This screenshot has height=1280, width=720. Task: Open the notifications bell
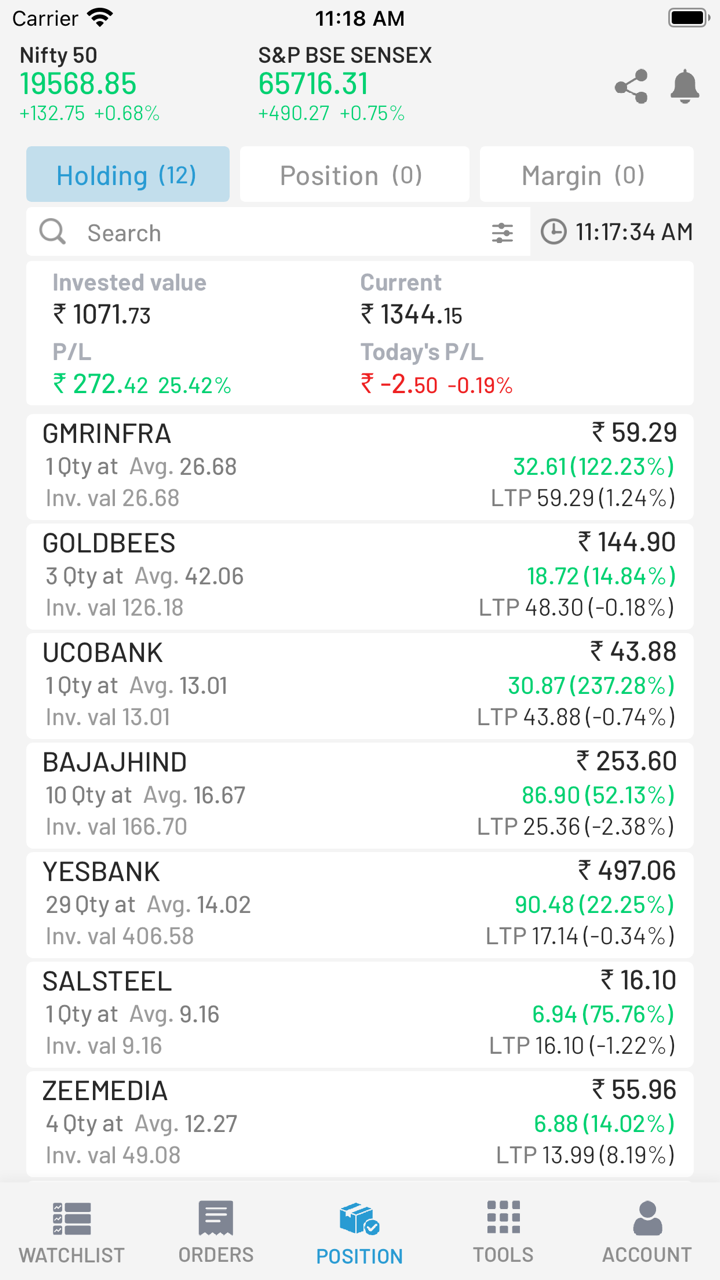[685, 87]
